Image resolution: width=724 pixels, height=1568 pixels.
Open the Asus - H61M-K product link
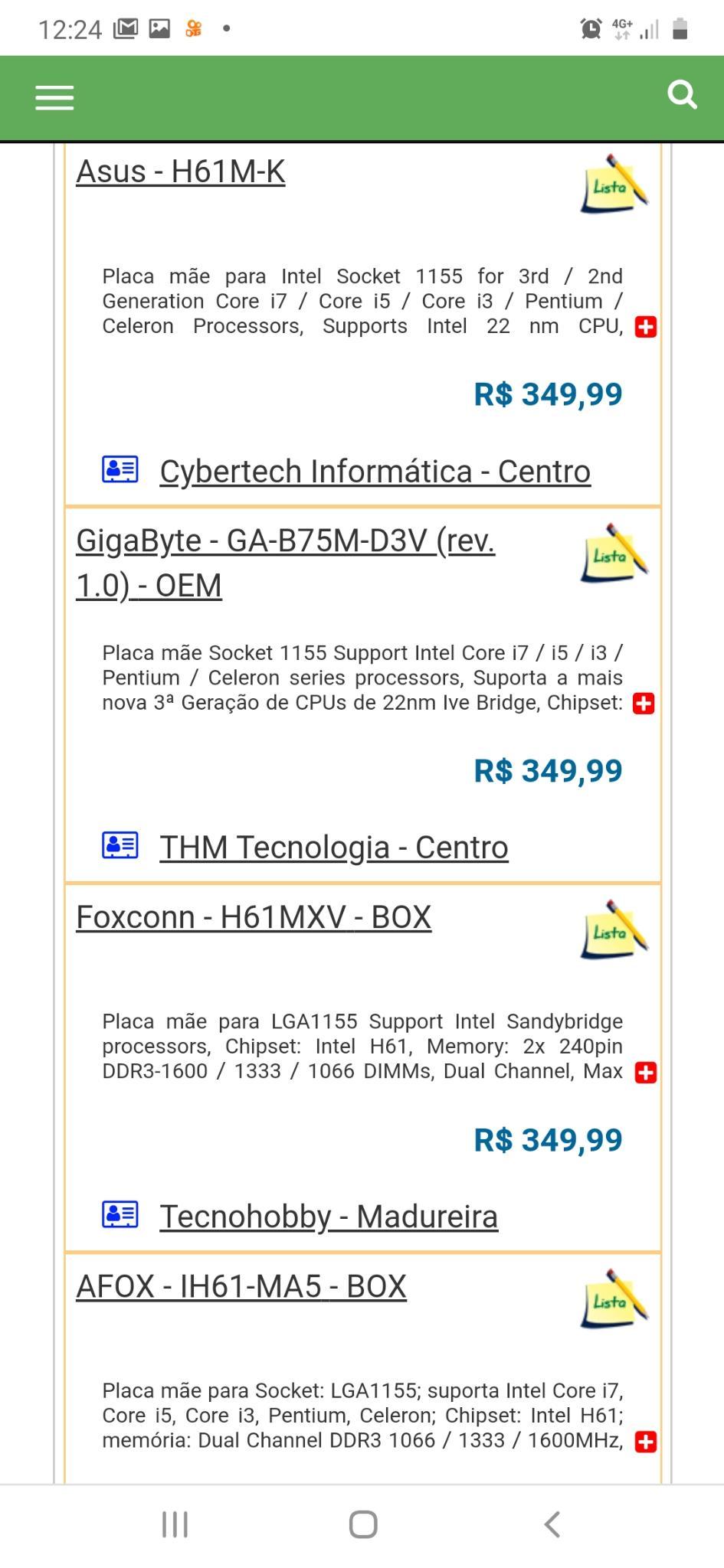(181, 171)
